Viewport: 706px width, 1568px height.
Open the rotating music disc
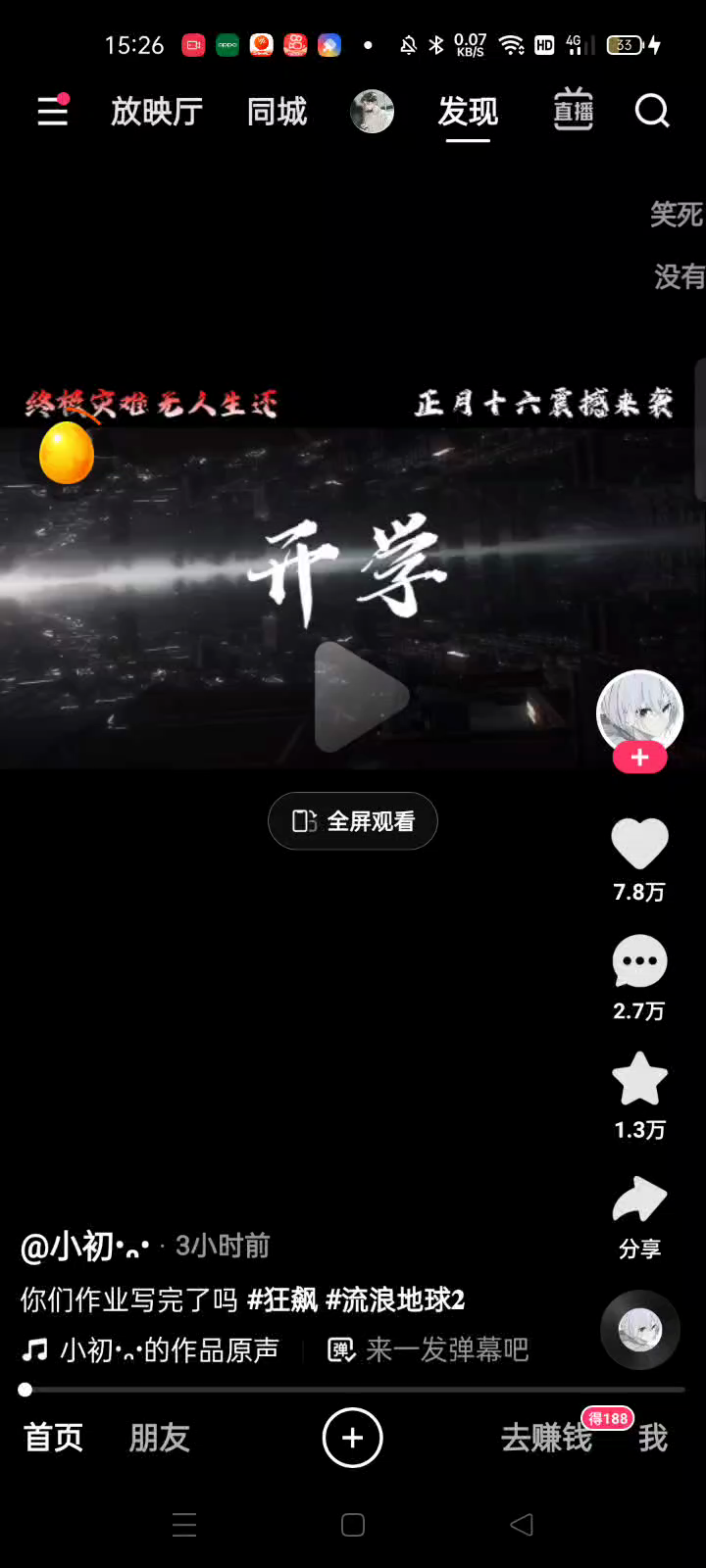pyautogui.click(x=639, y=1331)
